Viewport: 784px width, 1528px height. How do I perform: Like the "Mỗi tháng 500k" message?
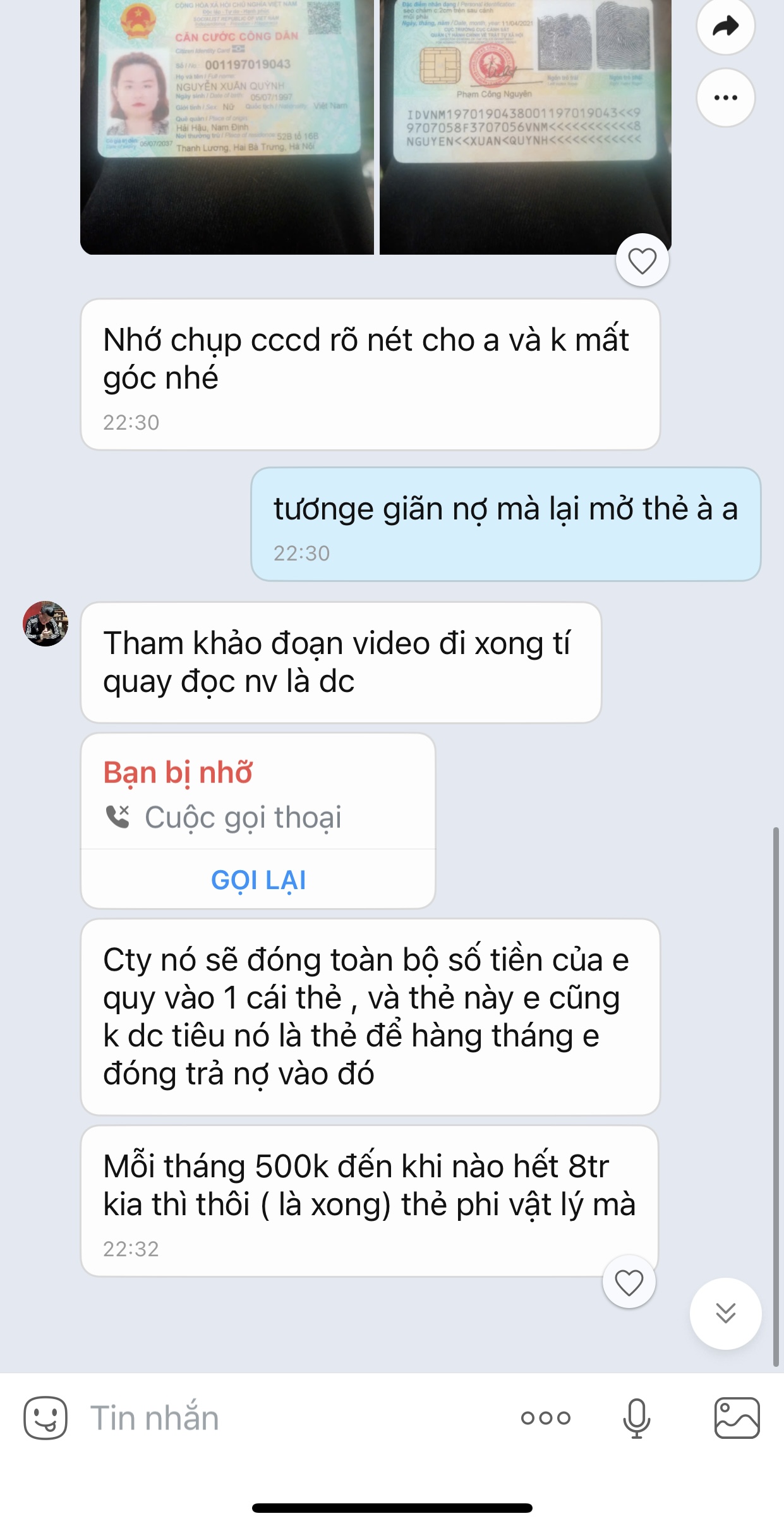(x=629, y=1282)
